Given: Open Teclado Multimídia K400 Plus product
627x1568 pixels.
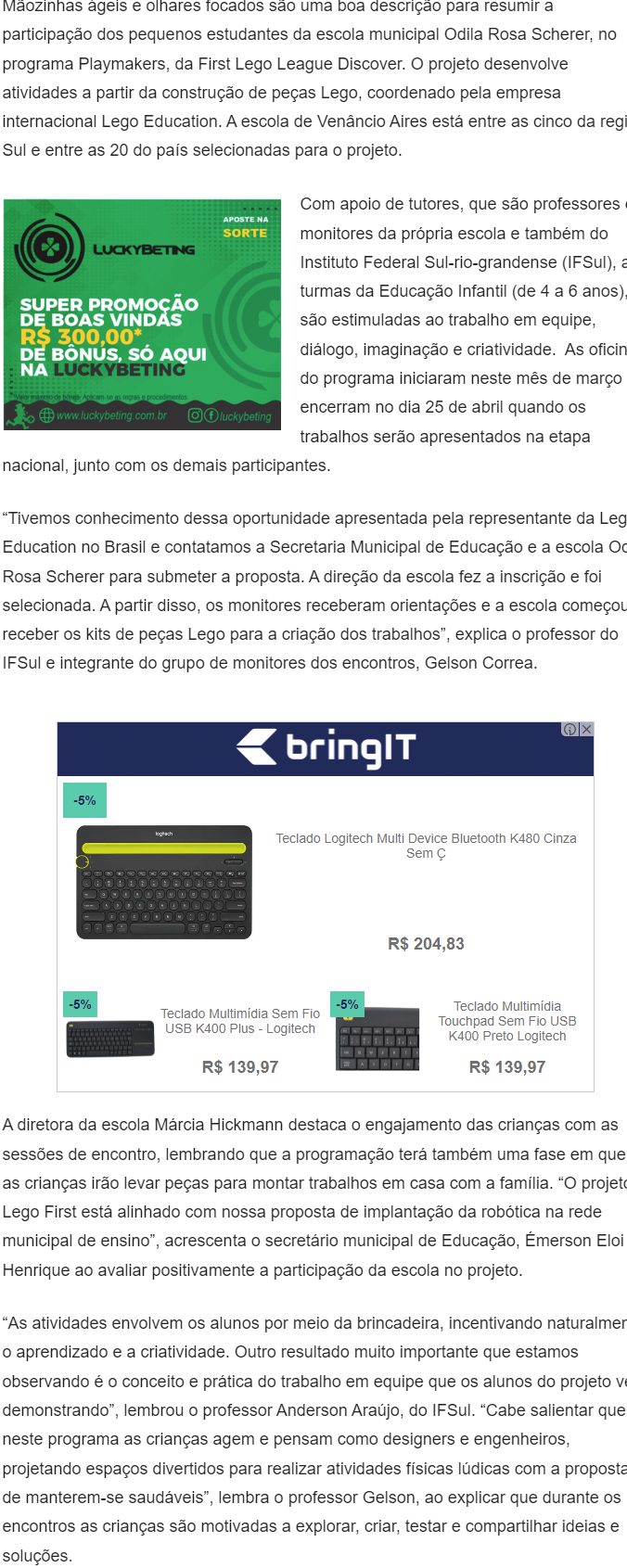Looking at the screenshot, I should [x=239, y=1021].
